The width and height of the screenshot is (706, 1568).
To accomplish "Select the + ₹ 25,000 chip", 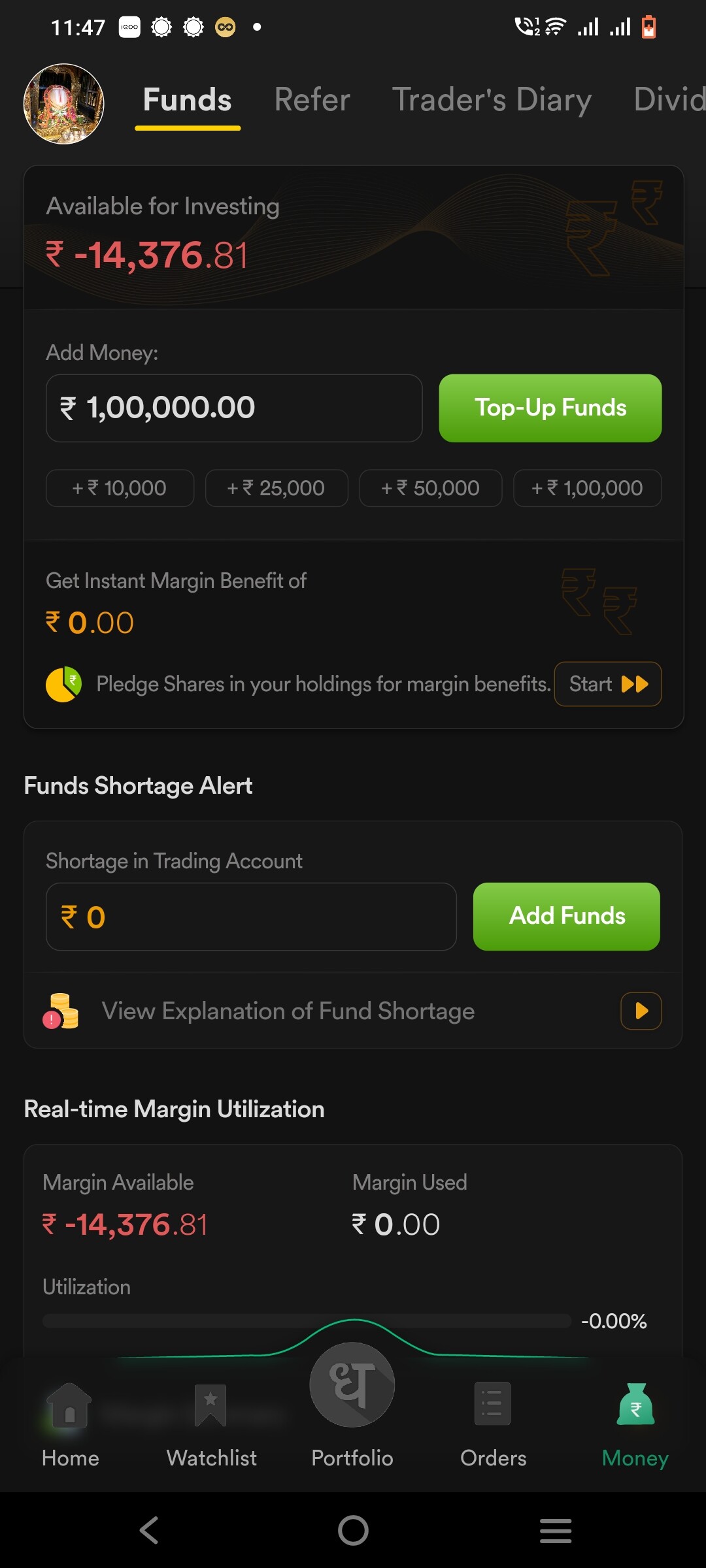I will [x=277, y=488].
